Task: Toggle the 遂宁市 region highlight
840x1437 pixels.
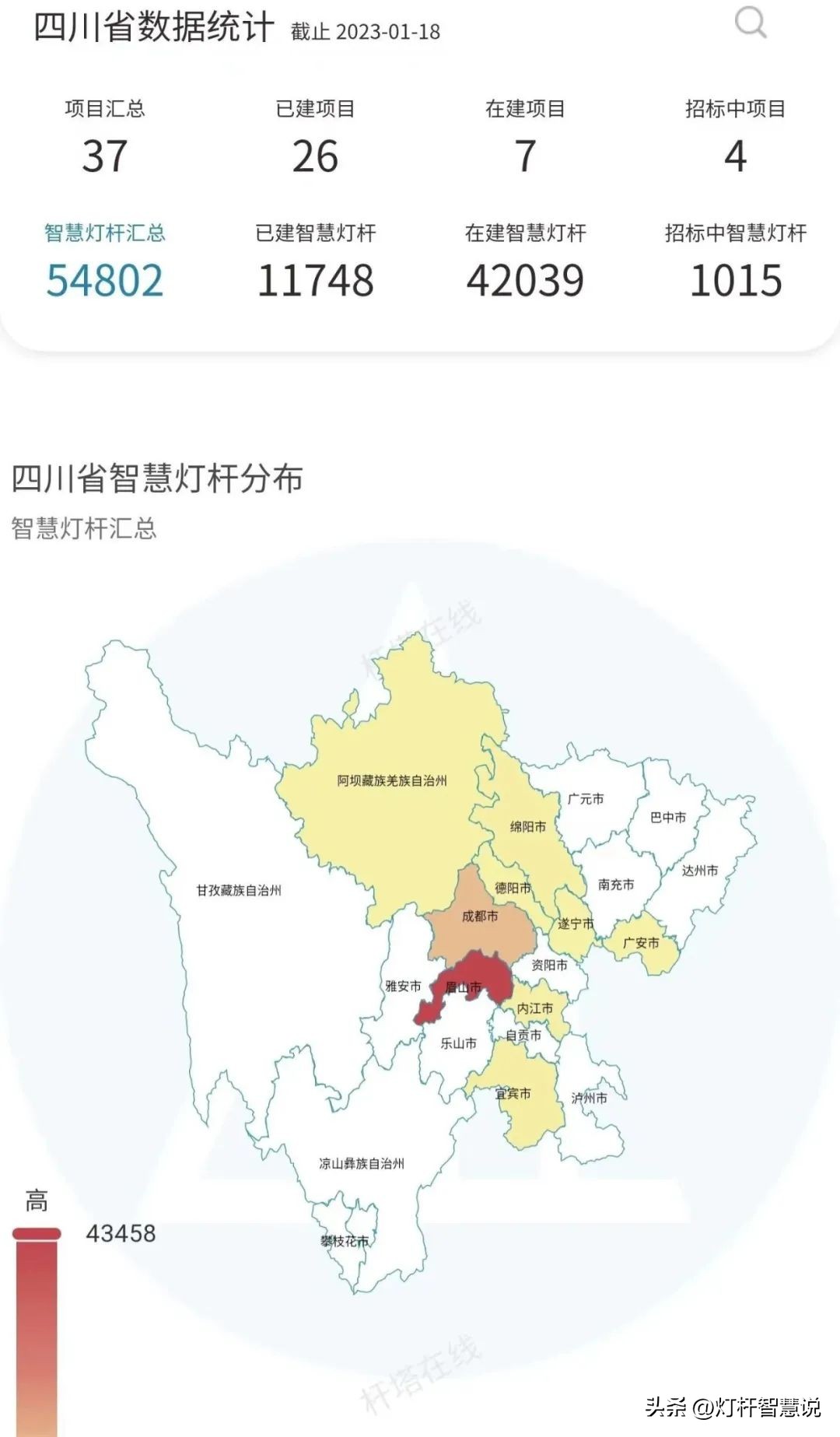Action: (x=576, y=924)
